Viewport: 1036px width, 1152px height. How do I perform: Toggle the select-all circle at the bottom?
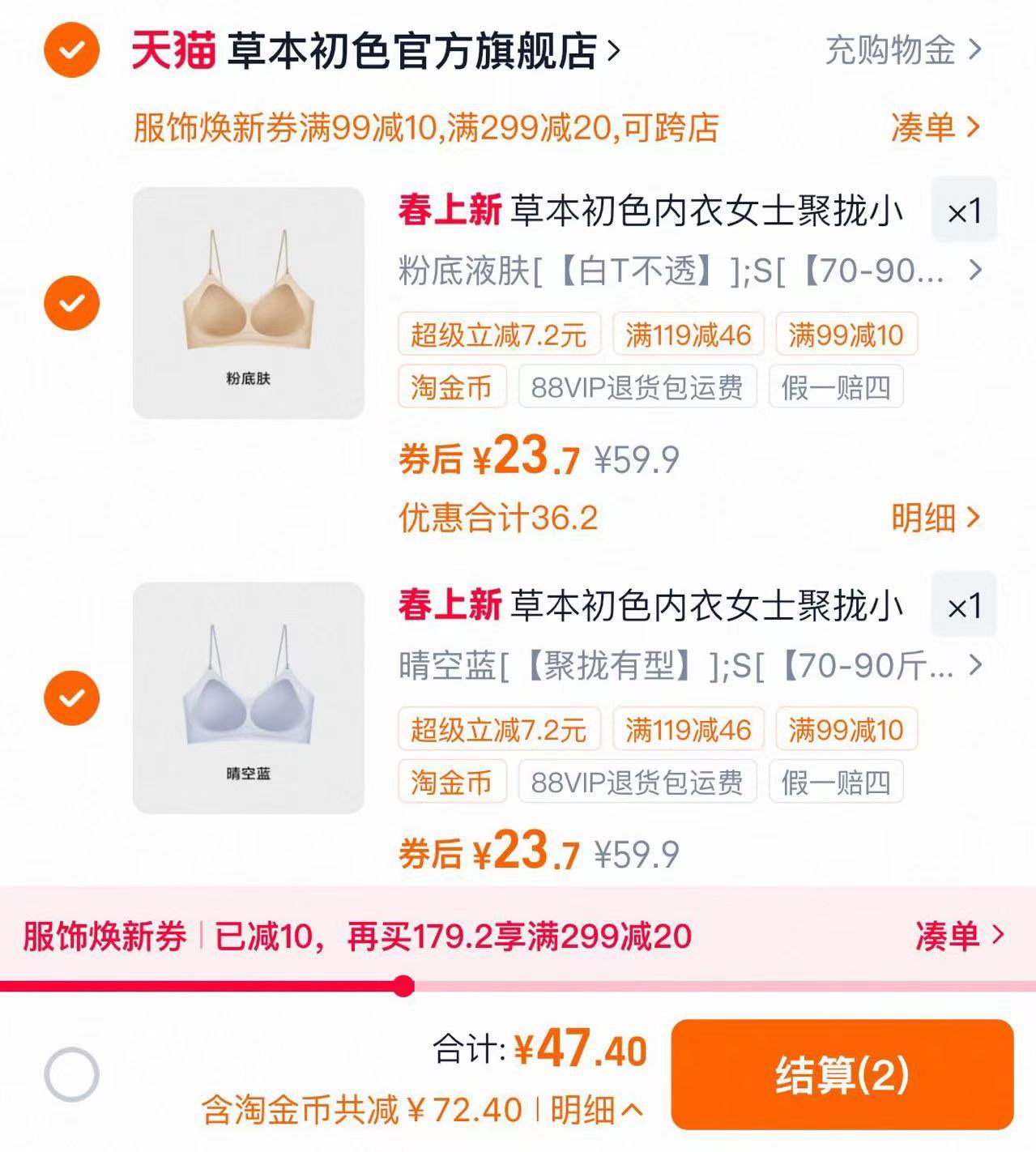tap(72, 1074)
